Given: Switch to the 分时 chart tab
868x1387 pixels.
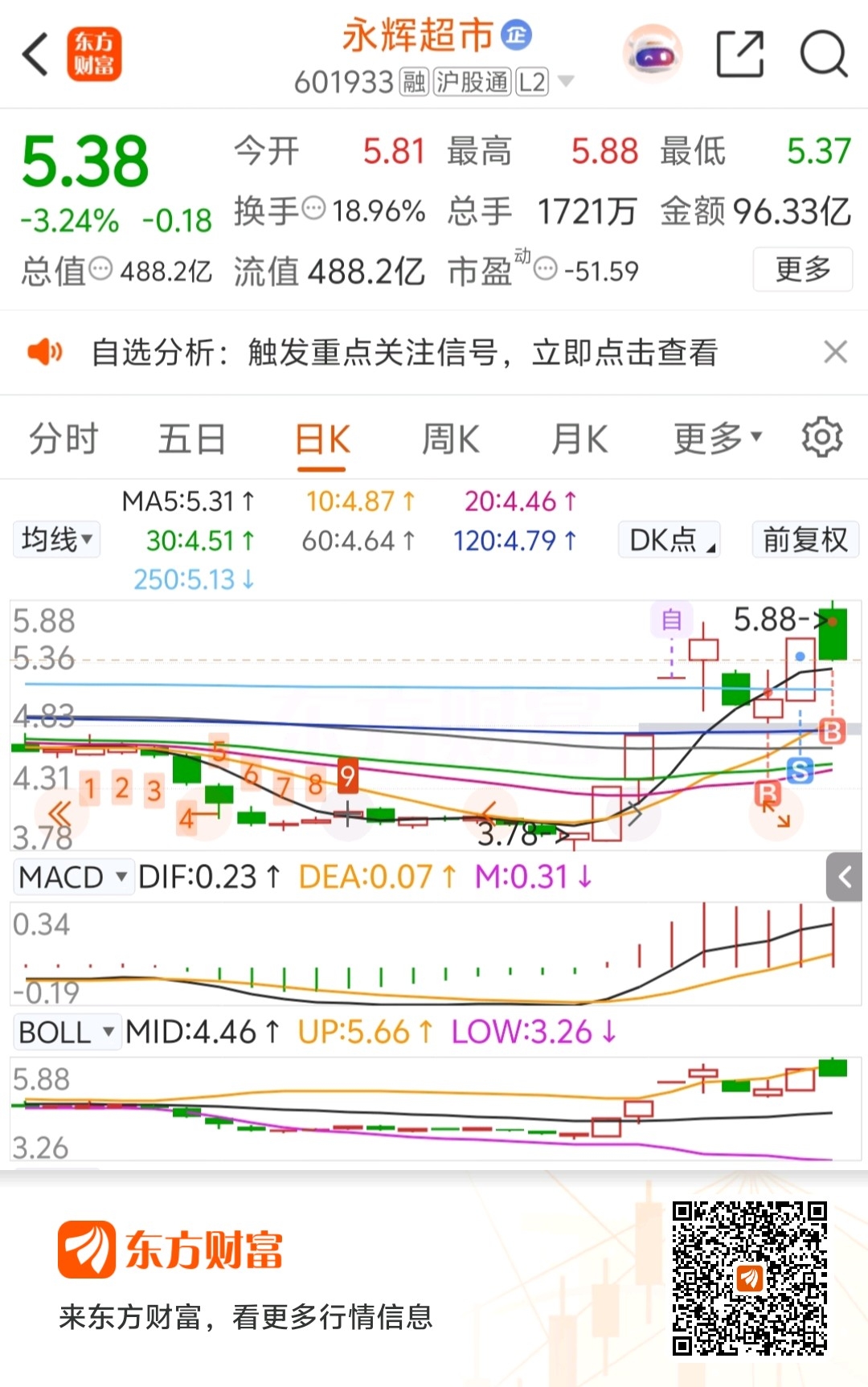Looking at the screenshot, I should 63,440.
